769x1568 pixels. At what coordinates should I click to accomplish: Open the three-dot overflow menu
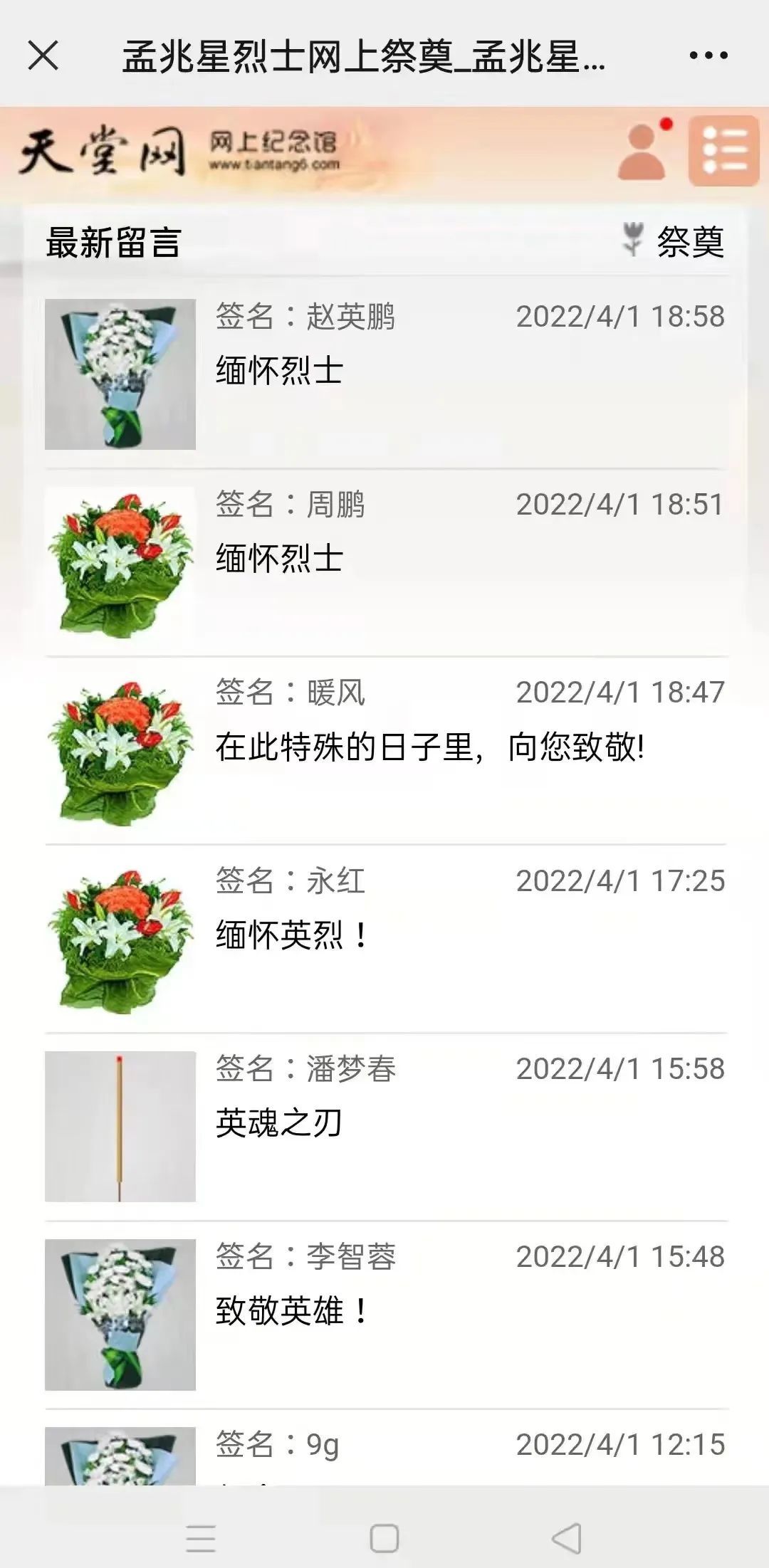(x=708, y=56)
